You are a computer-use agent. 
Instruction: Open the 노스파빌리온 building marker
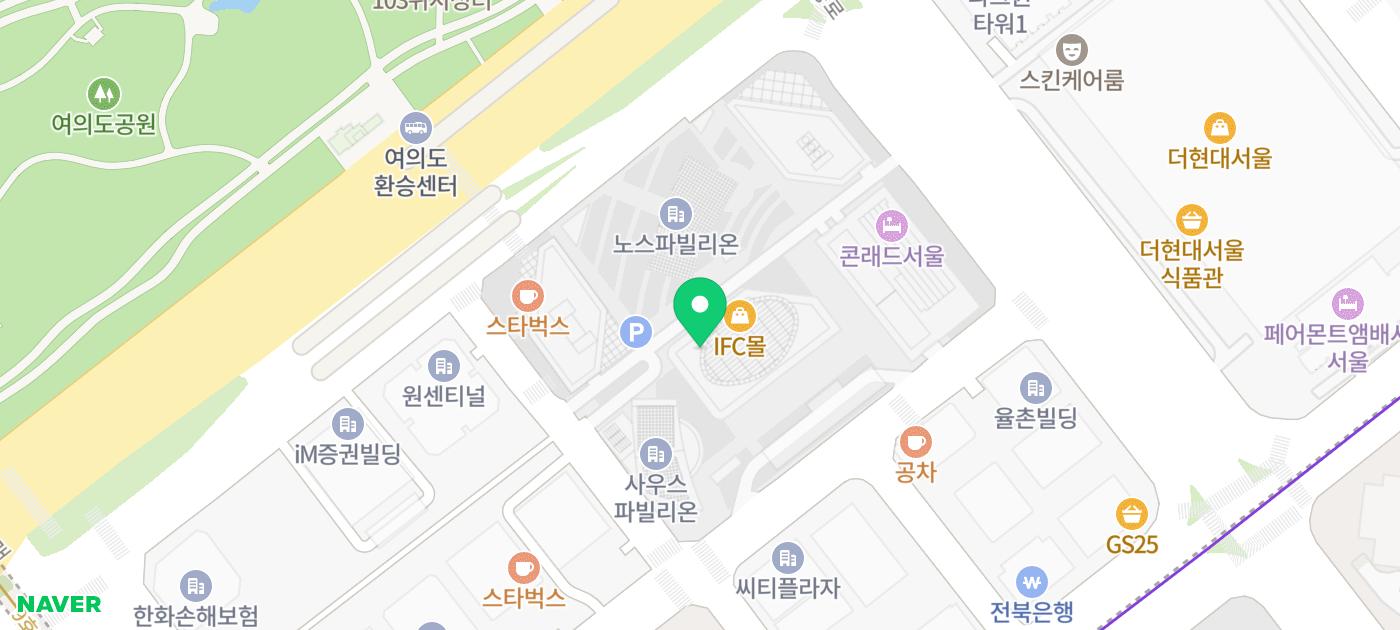point(676,213)
